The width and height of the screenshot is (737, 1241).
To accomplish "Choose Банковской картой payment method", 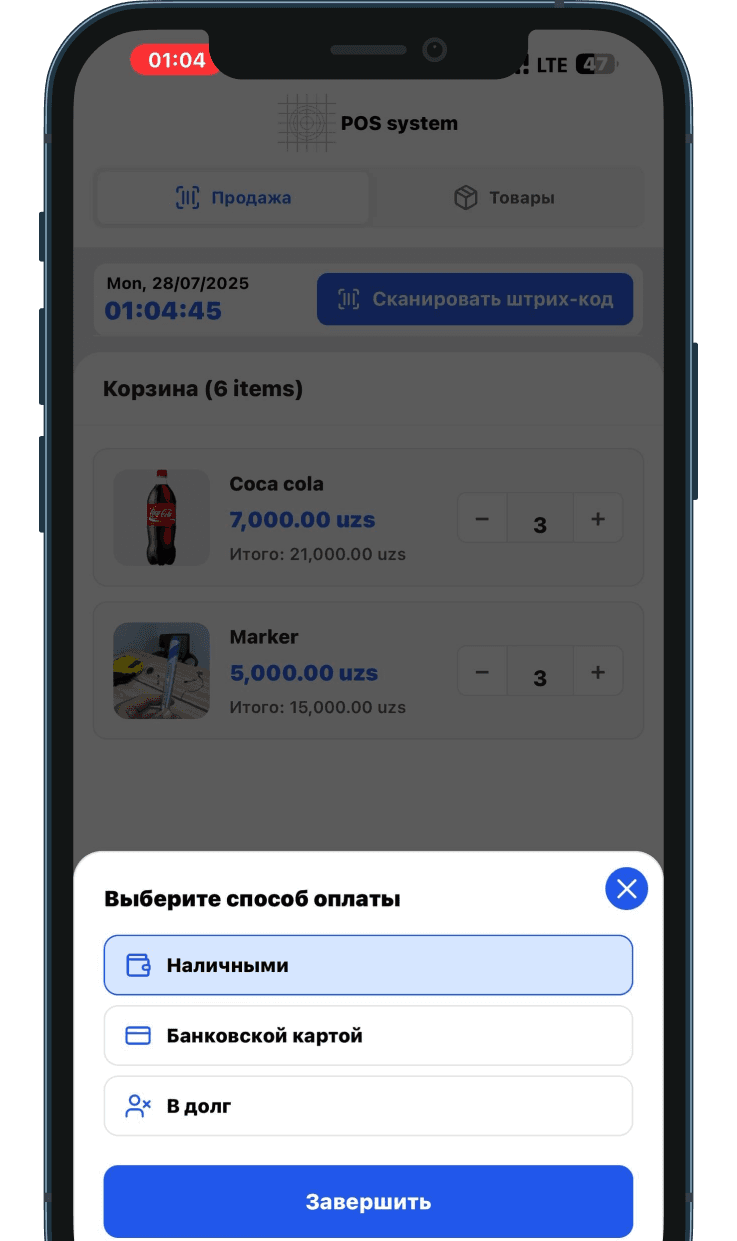I will (368, 1035).
